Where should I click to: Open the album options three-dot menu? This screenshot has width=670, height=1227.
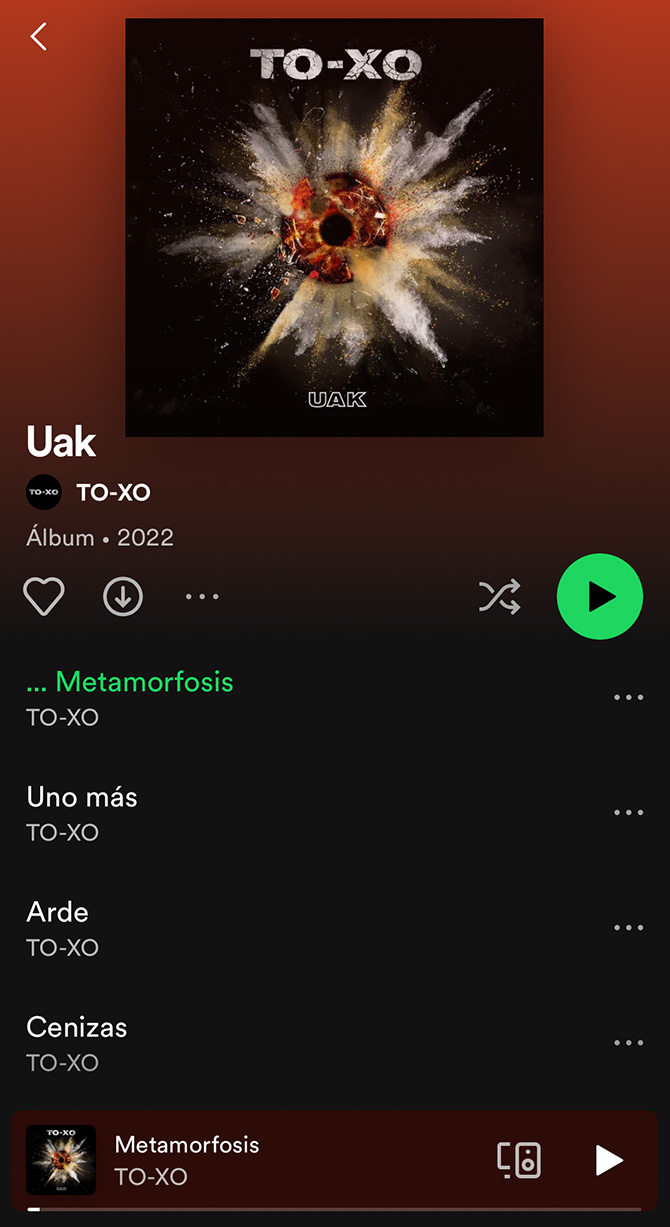[x=202, y=597]
